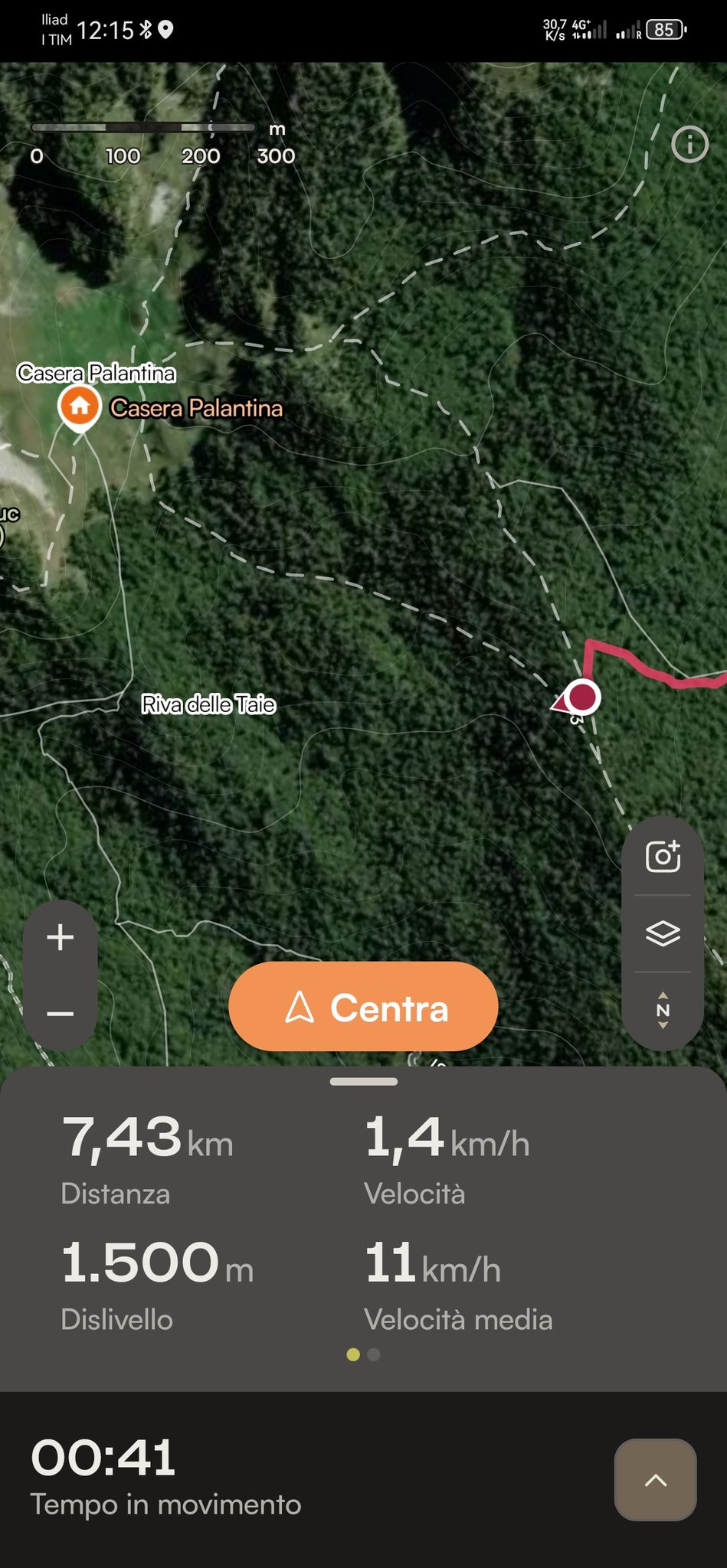
Task: Expand the tracking panel with the up chevron
Action: [656, 1480]
